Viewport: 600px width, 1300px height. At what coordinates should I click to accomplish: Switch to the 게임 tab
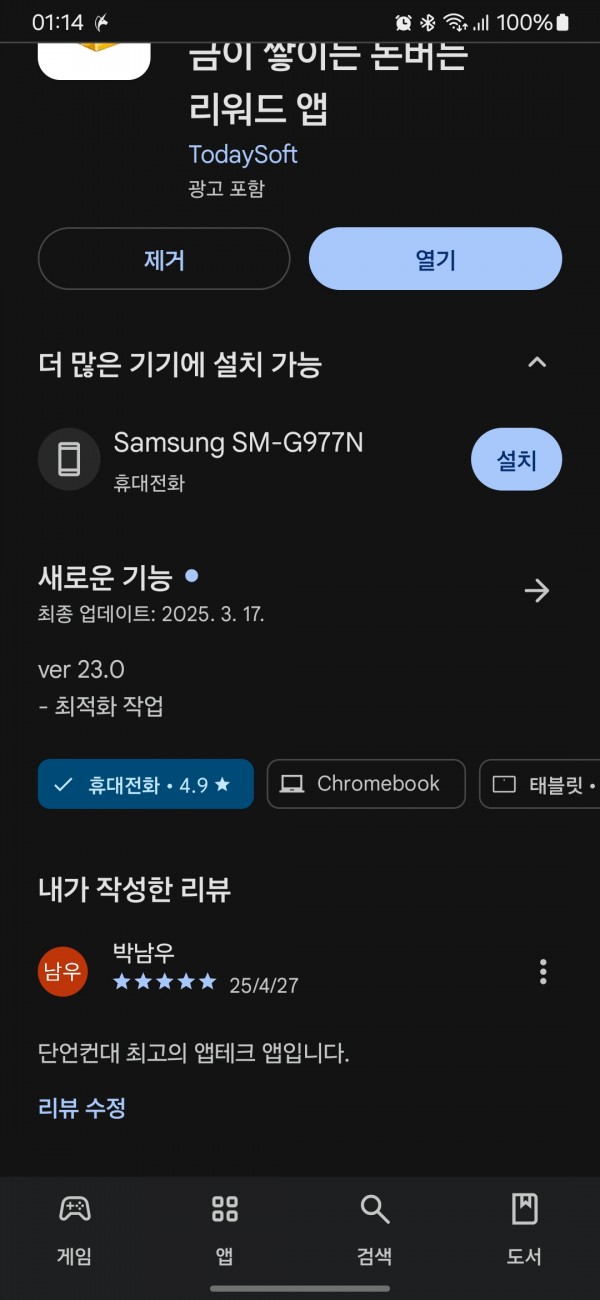click(75, 1230)
